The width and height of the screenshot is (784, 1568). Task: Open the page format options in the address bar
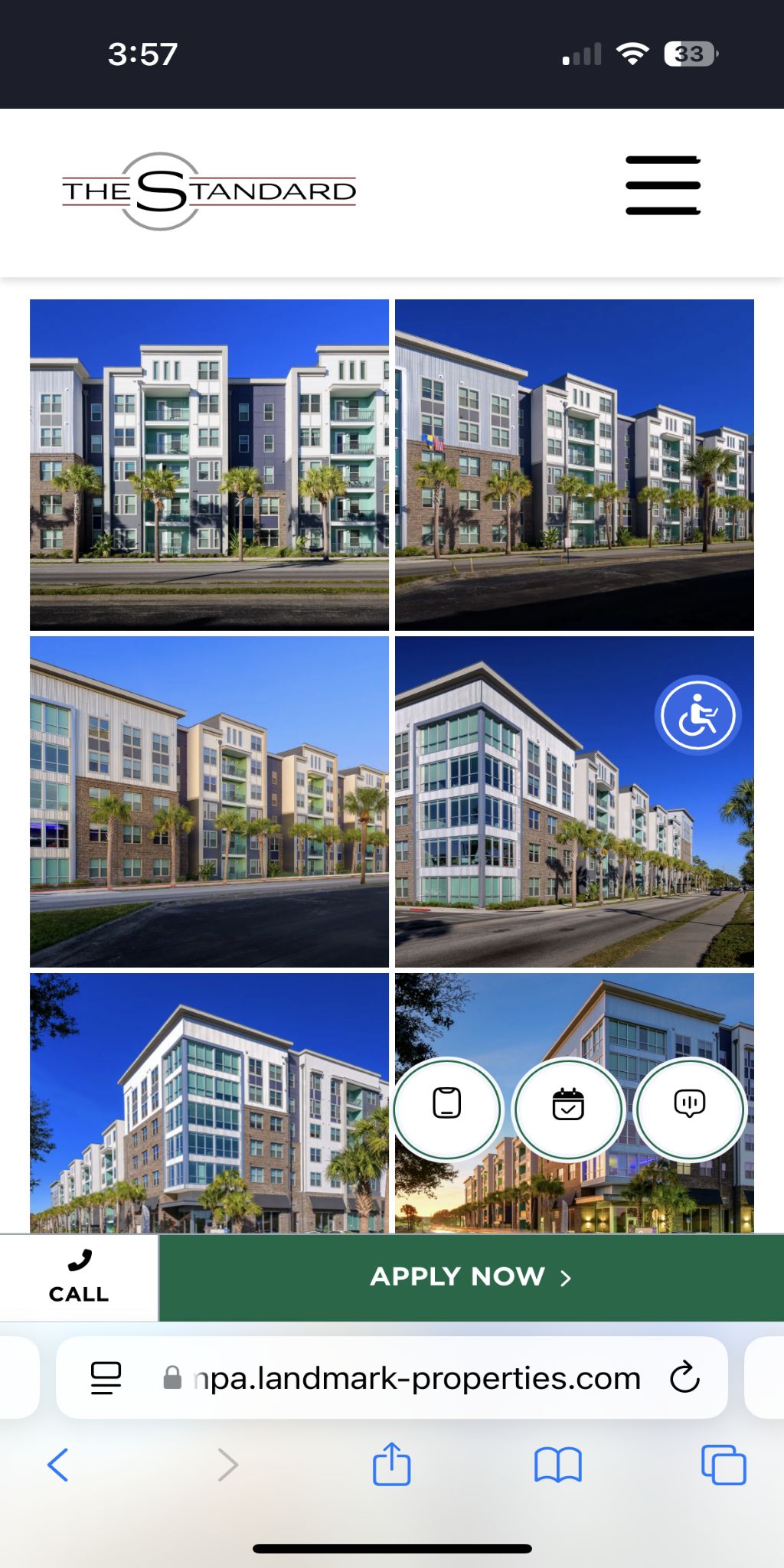[106, 1377]
